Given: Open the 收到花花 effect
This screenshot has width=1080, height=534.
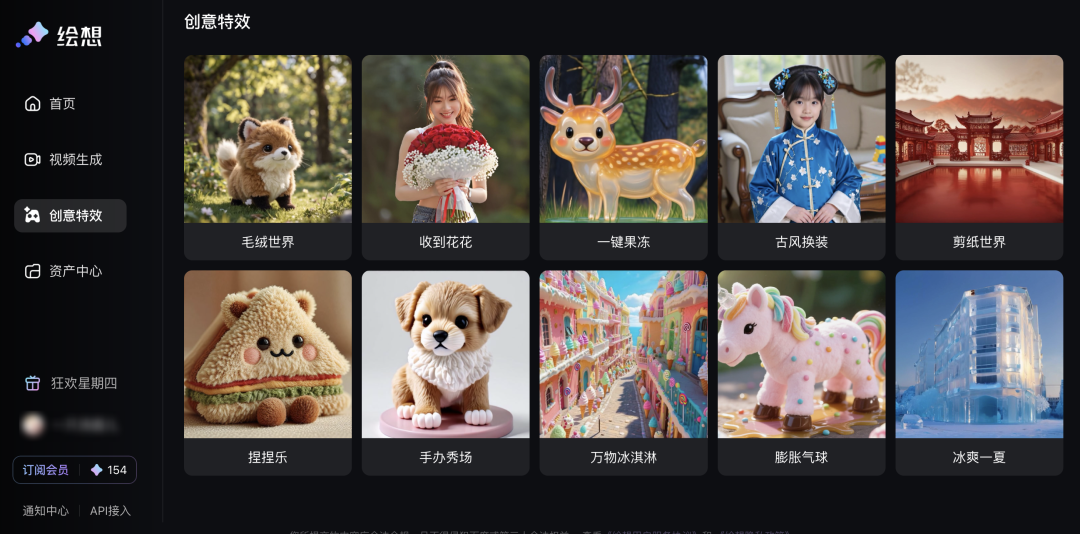Looking at the screenshot, I should click(446, 157).
